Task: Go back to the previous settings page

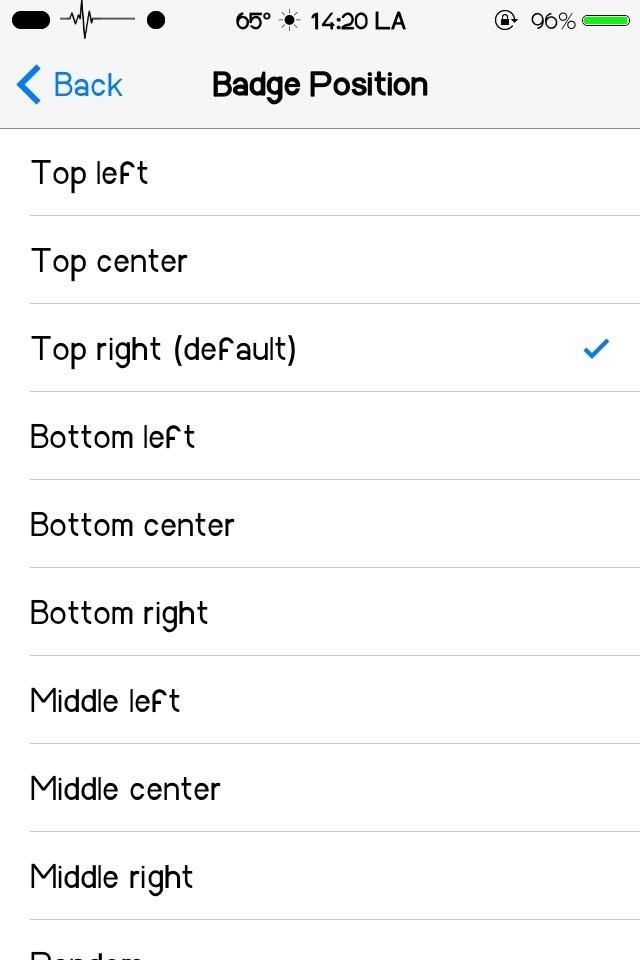Action: (x=70, y=85)
